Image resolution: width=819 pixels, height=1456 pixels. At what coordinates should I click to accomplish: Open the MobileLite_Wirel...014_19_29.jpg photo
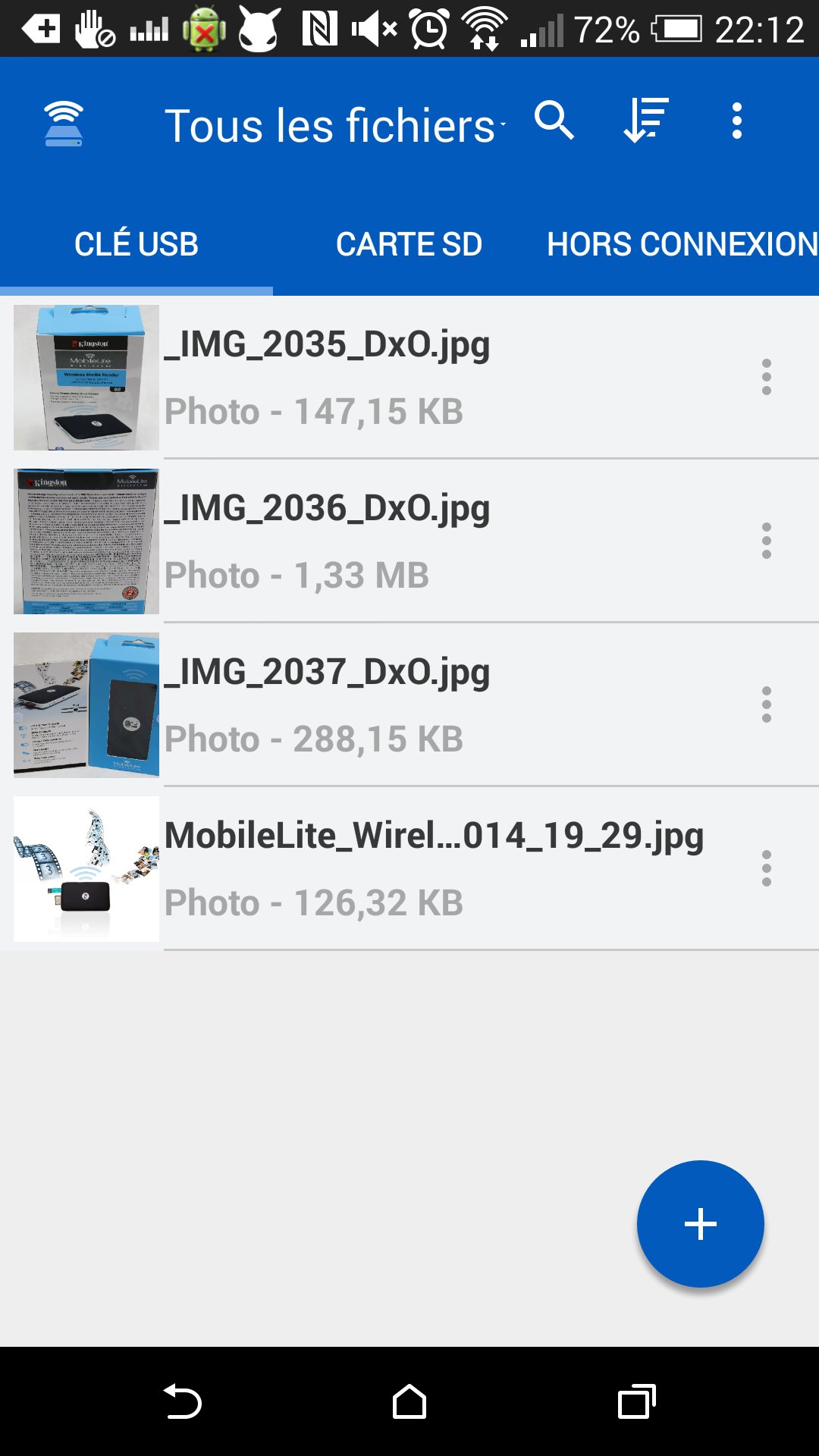[x=433, y=868]
